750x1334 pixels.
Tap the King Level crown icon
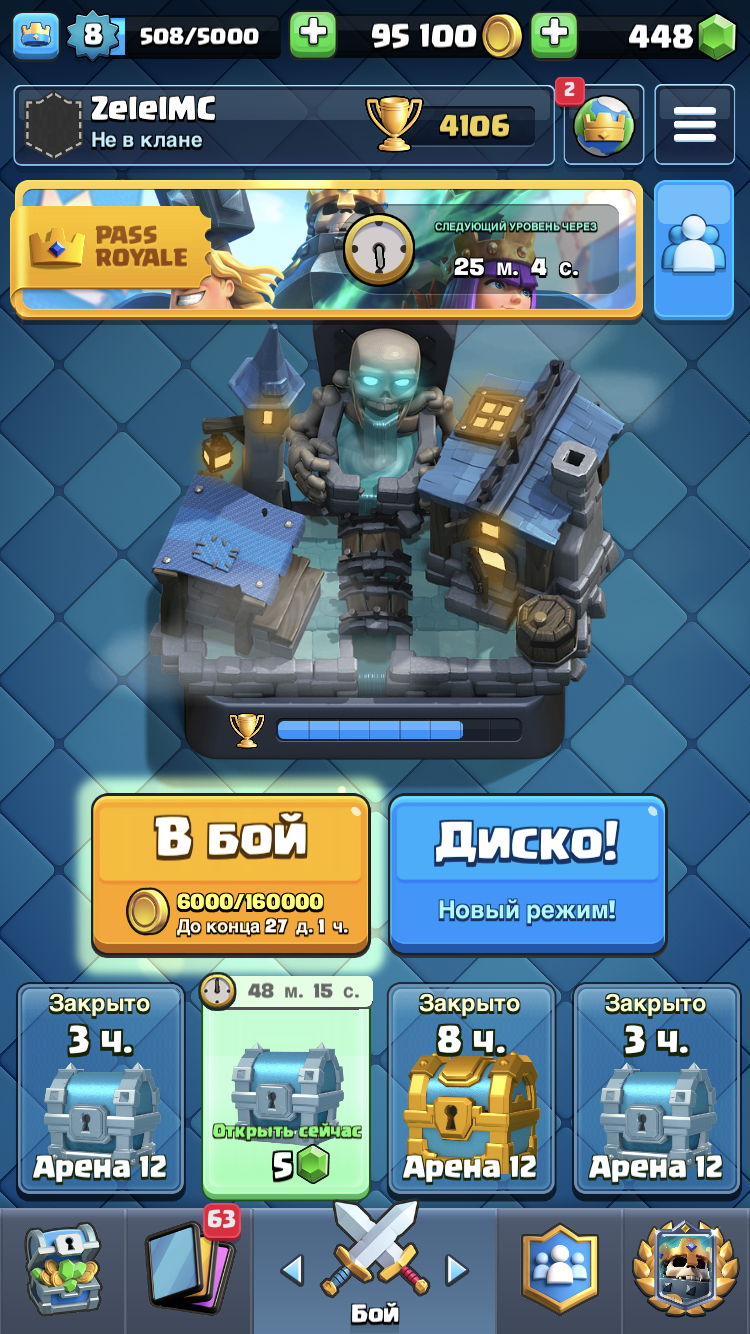click(x=37, y=35)
